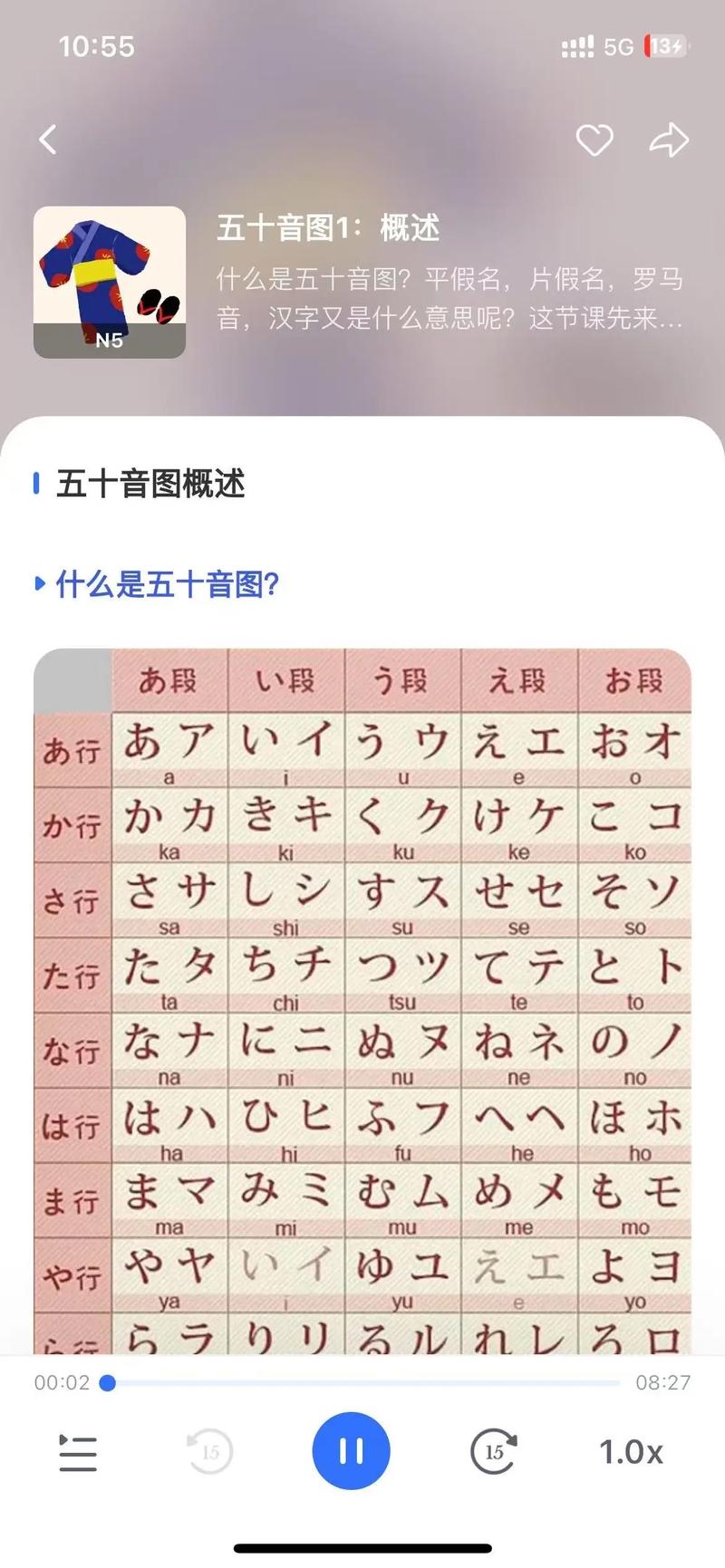Tap the 08:27 total duration label
The image size is (725, 1568).
click(x=664, y=1383)
